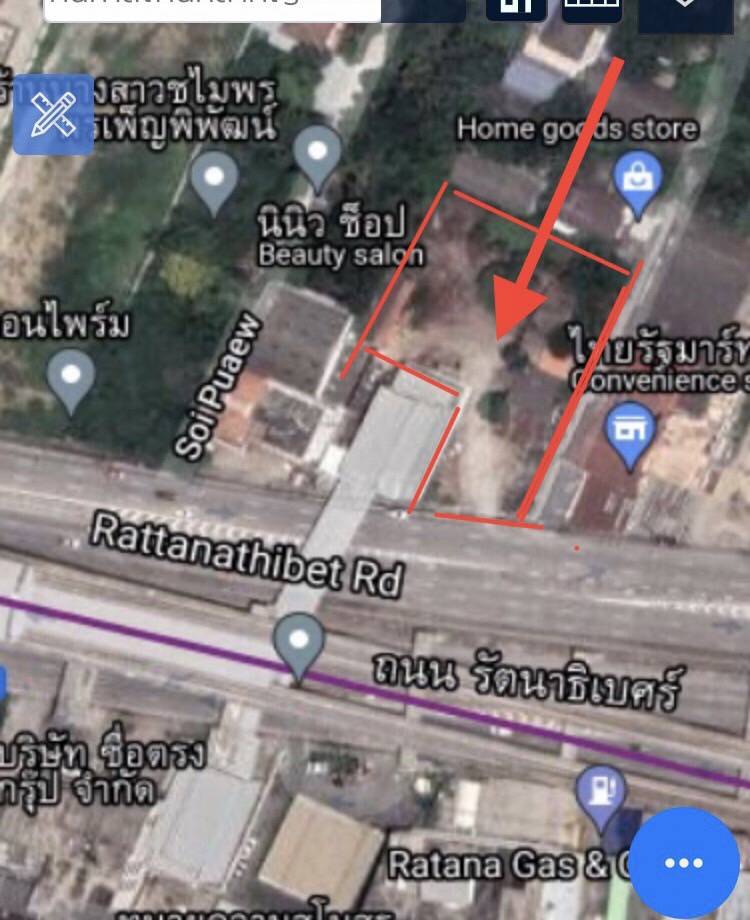
Task: Open the diamond-shaped icon in top-right toolbar
Action: coord(683,7)
